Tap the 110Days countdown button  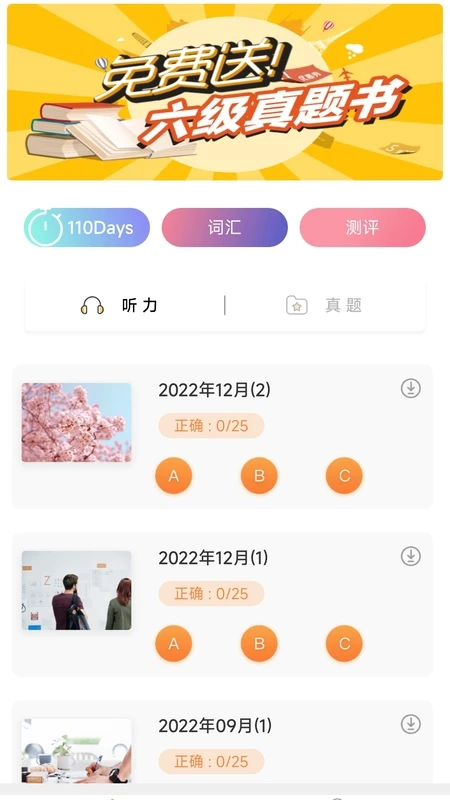(87, 228)
